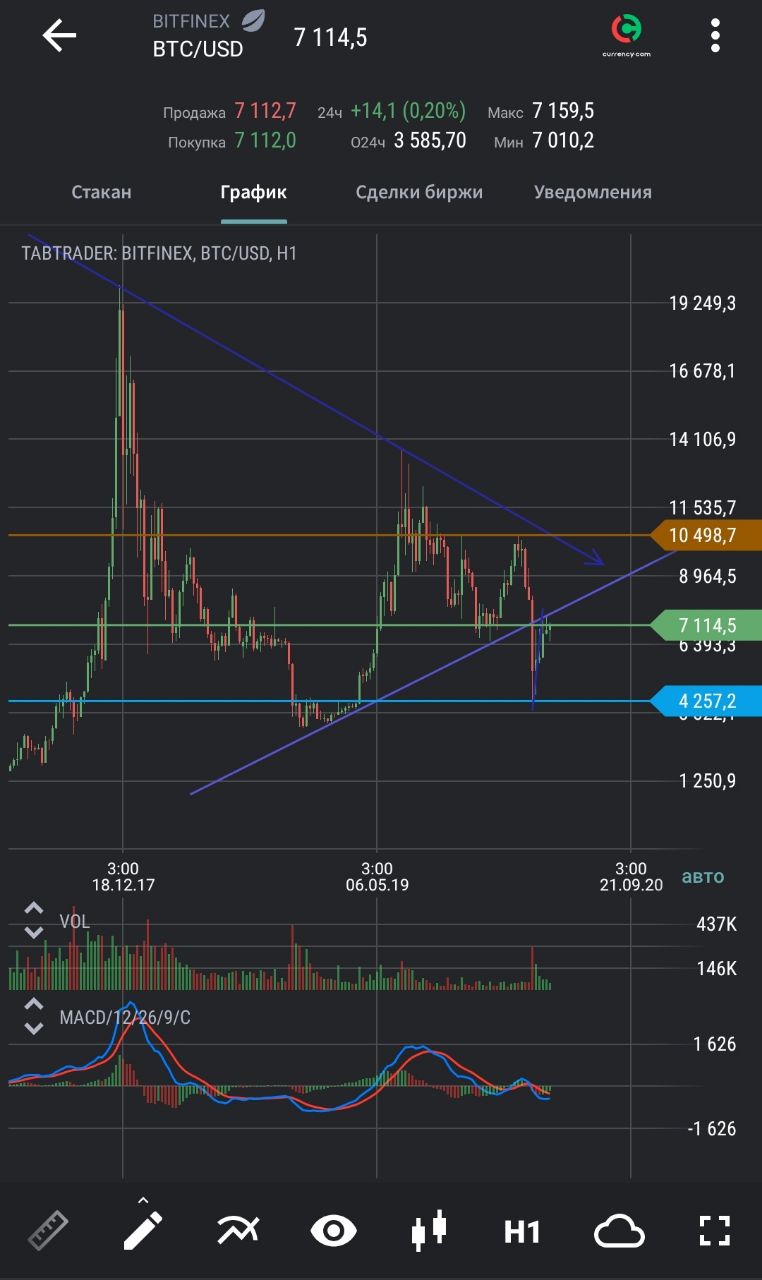
Task: Open the indicators menu
Action: click(238, 1231)
